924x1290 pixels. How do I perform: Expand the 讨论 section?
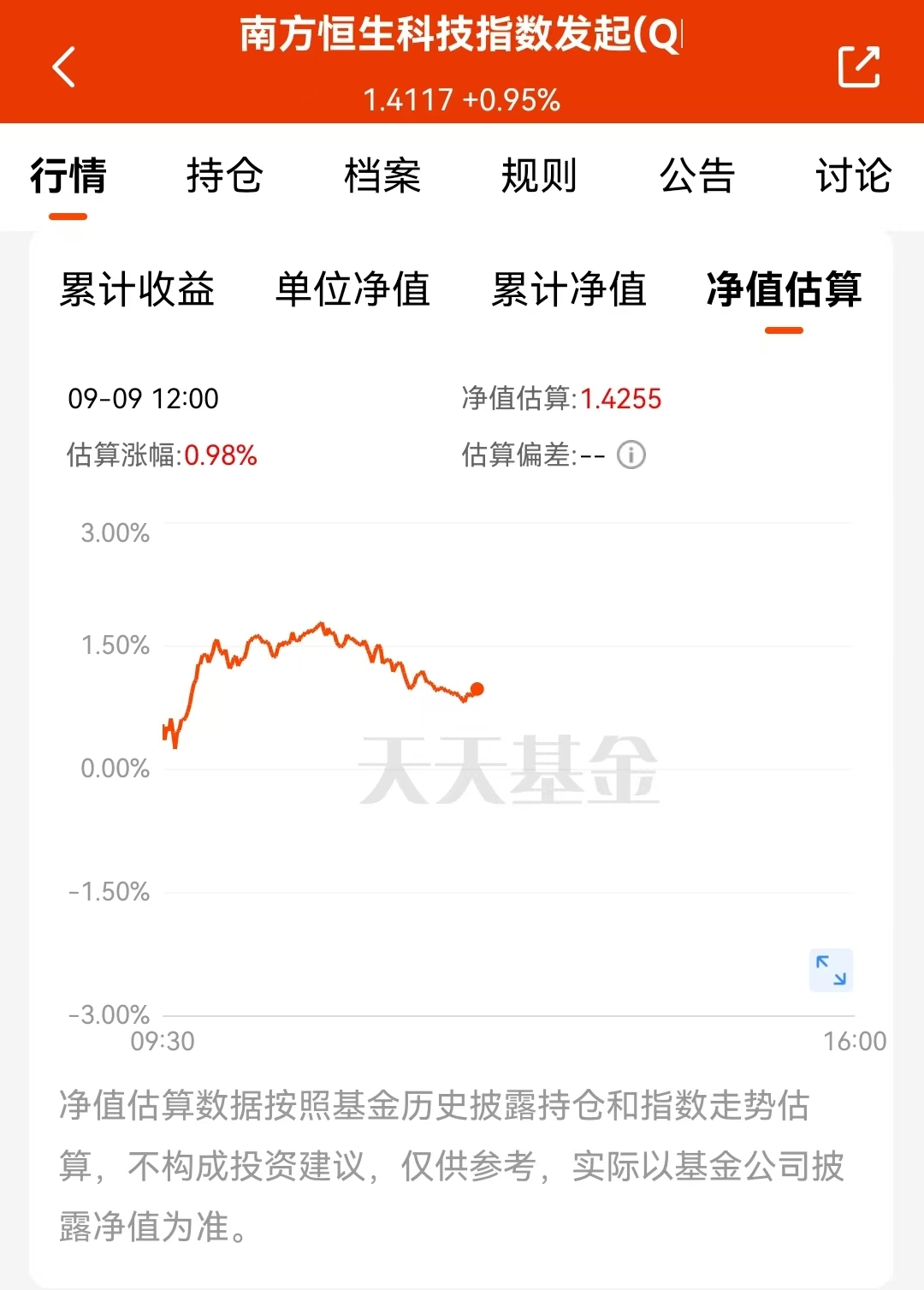point(853,177)
